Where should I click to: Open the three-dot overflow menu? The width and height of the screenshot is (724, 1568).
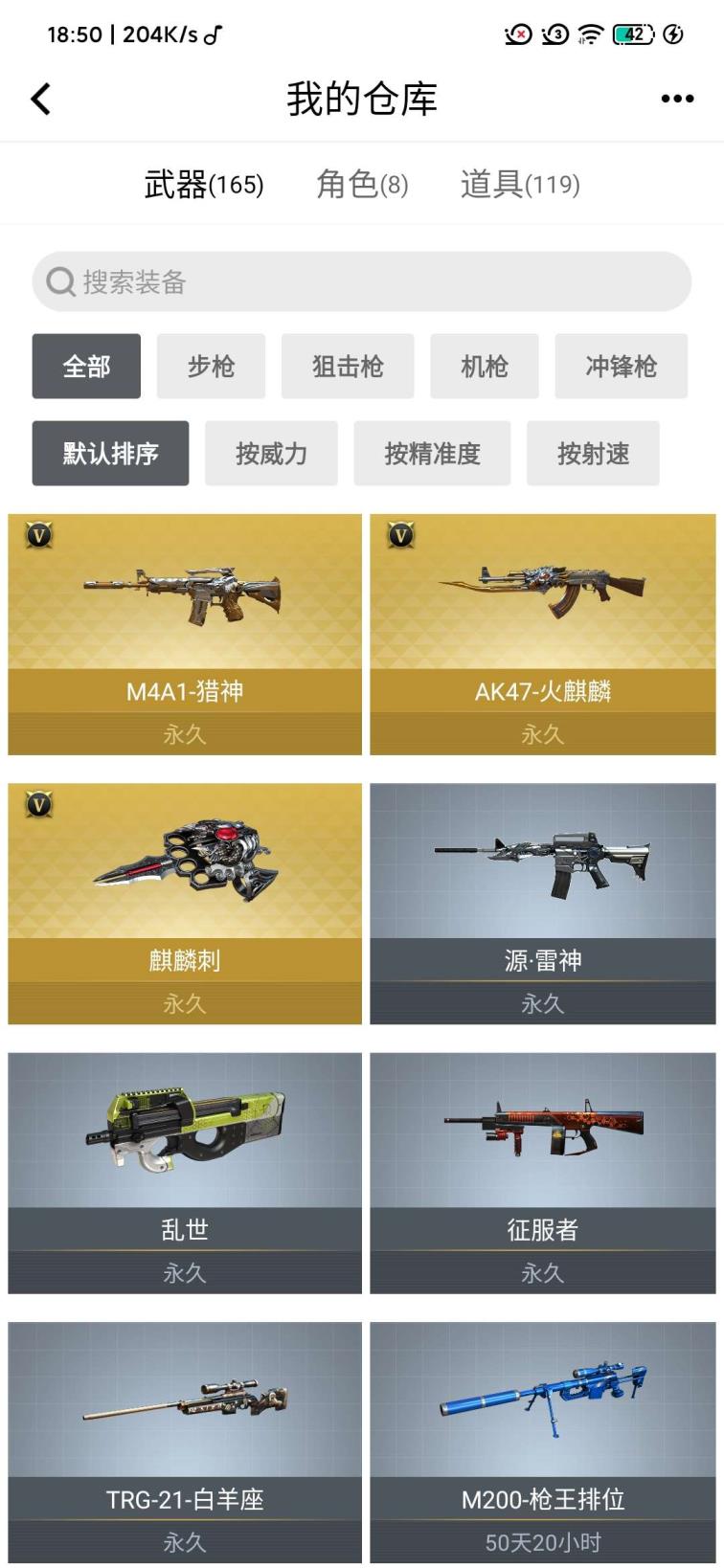tap(677, 99)
